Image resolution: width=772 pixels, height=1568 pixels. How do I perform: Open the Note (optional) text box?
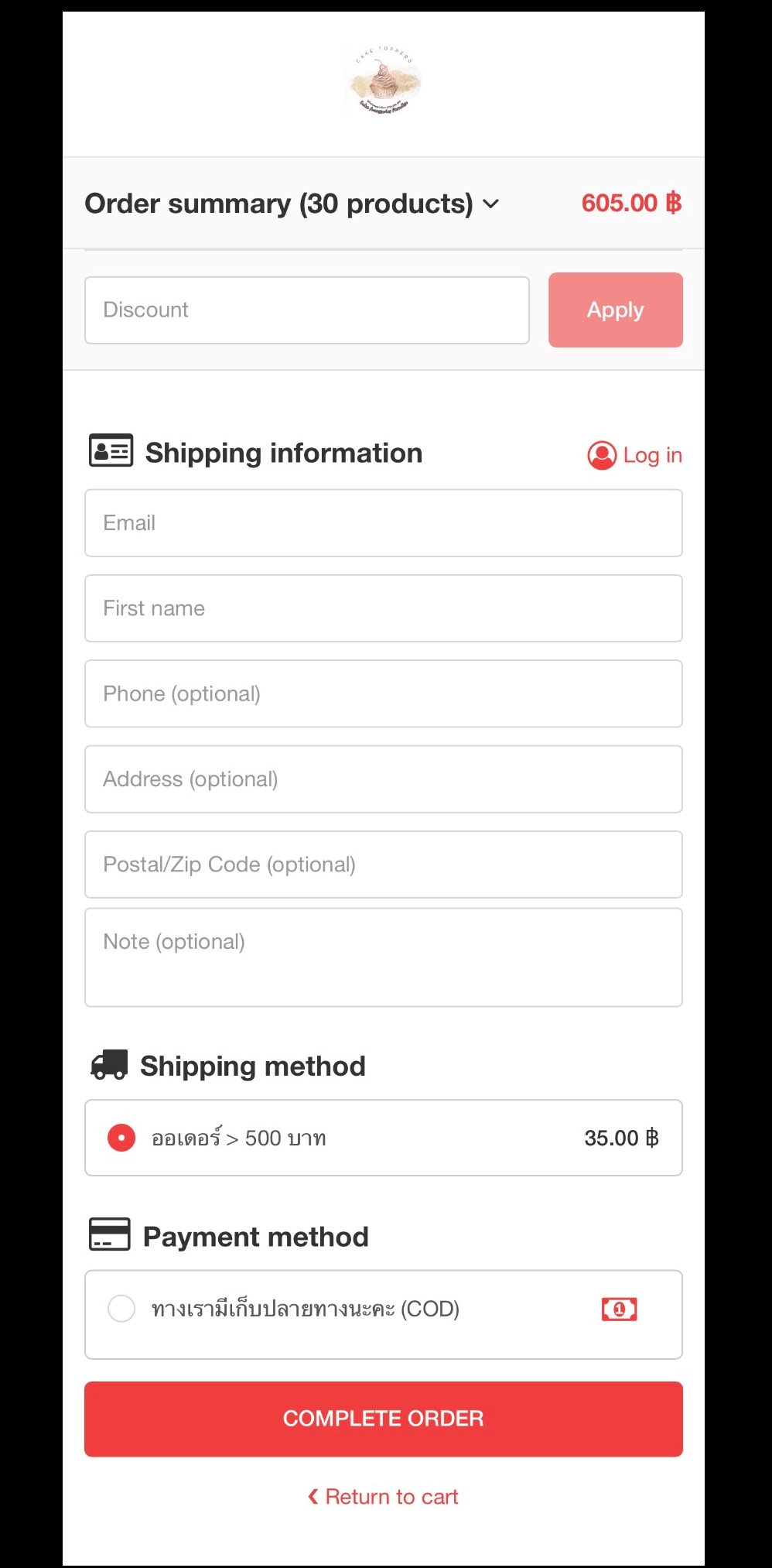click(383, 957)
